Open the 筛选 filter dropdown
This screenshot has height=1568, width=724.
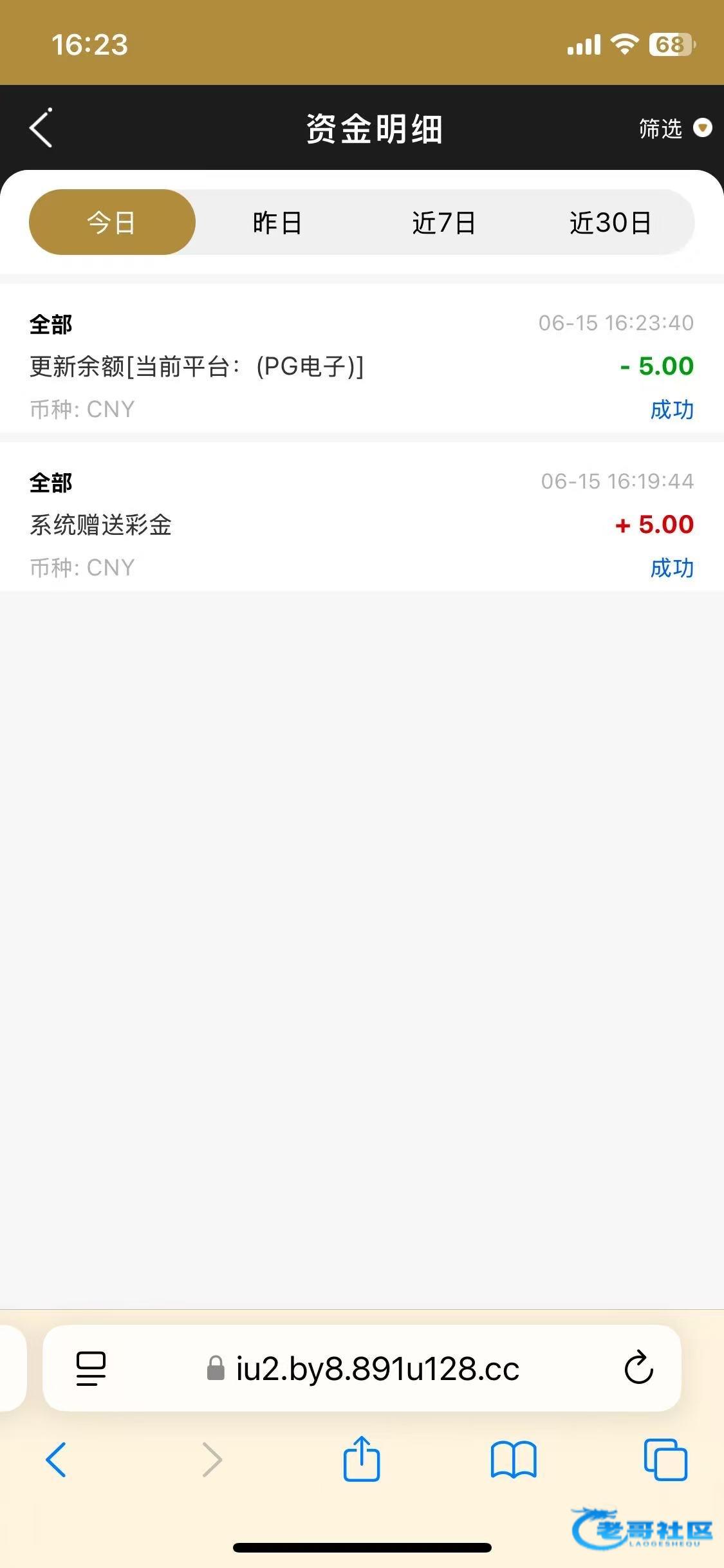[675, 128]
